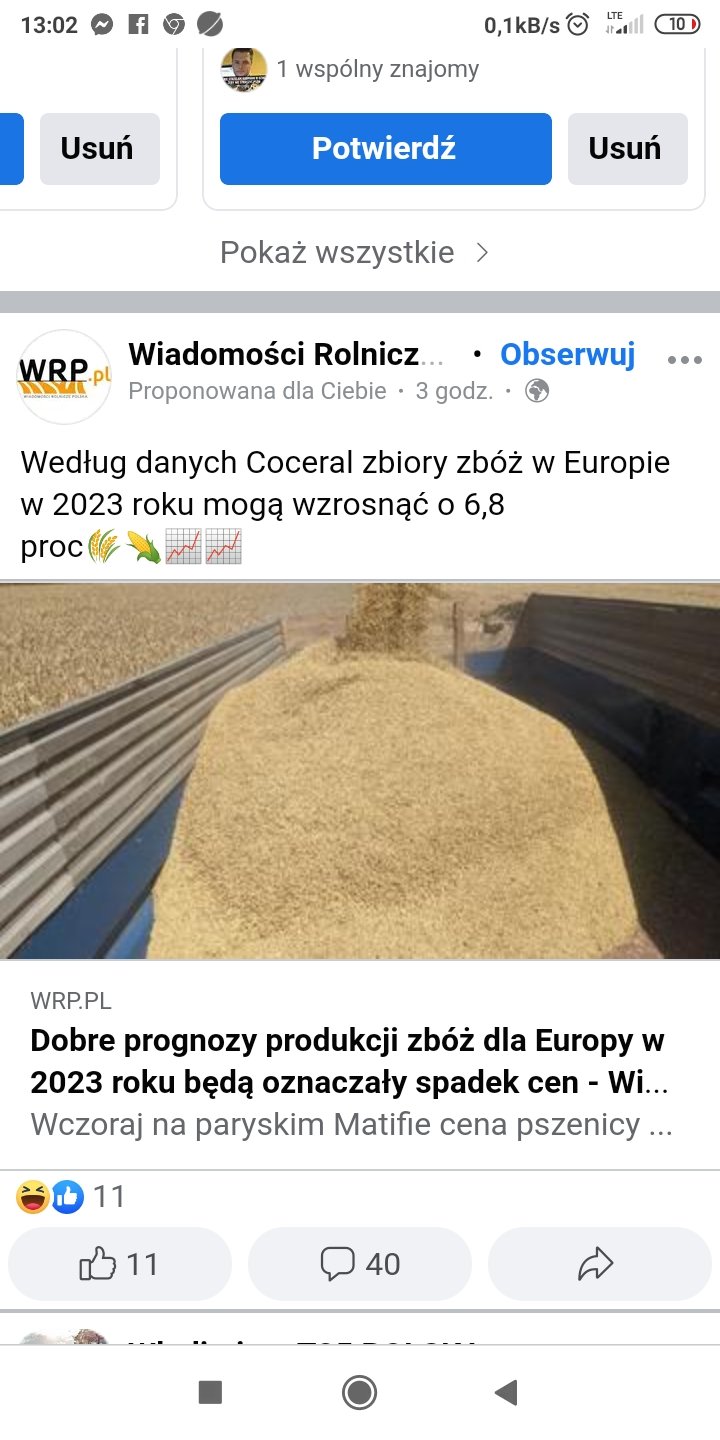This screenshot has height=1440, width=720.
Task: Confirm the friend request with Potwierdź
Action: coord(385,149)
